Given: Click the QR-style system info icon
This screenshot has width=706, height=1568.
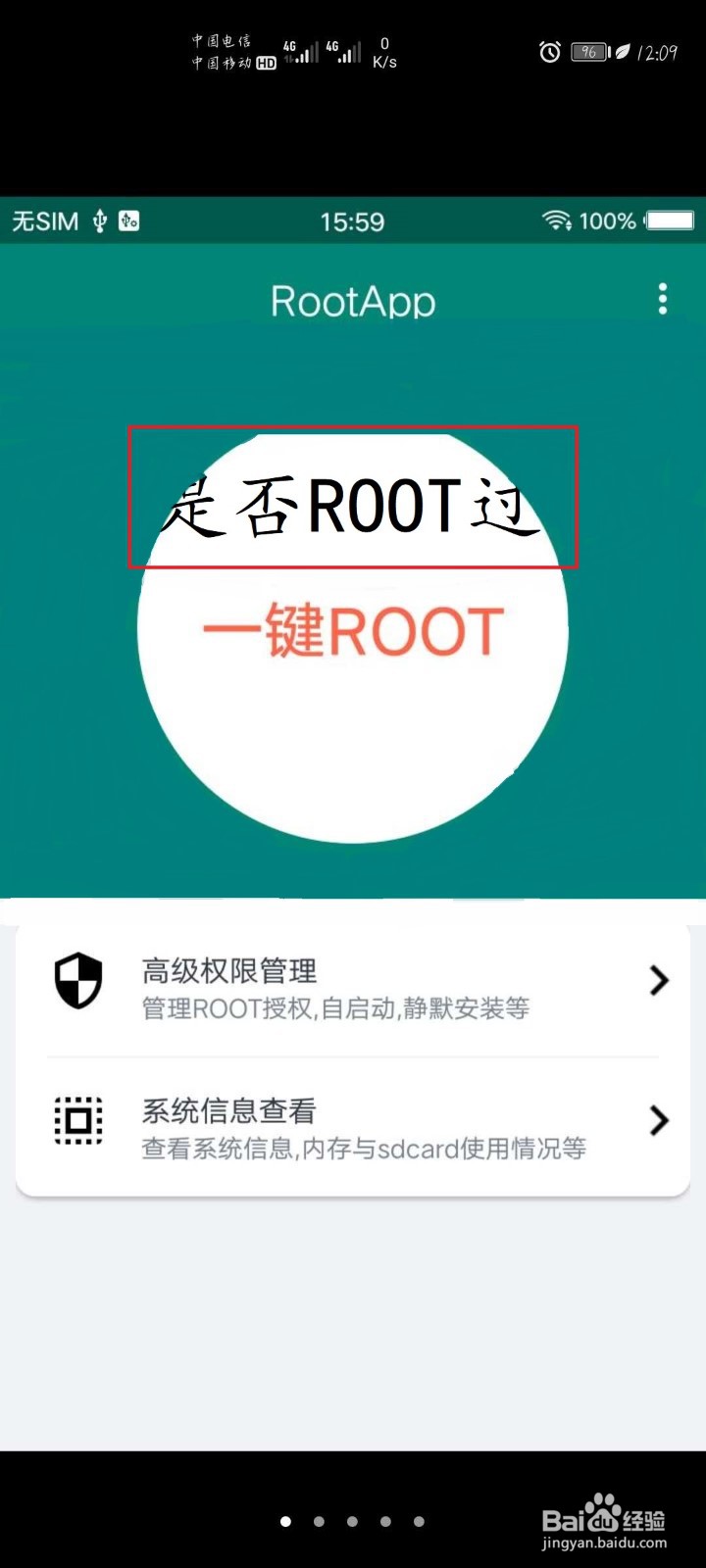Looking at the screenshot, I should [77, 1122].
